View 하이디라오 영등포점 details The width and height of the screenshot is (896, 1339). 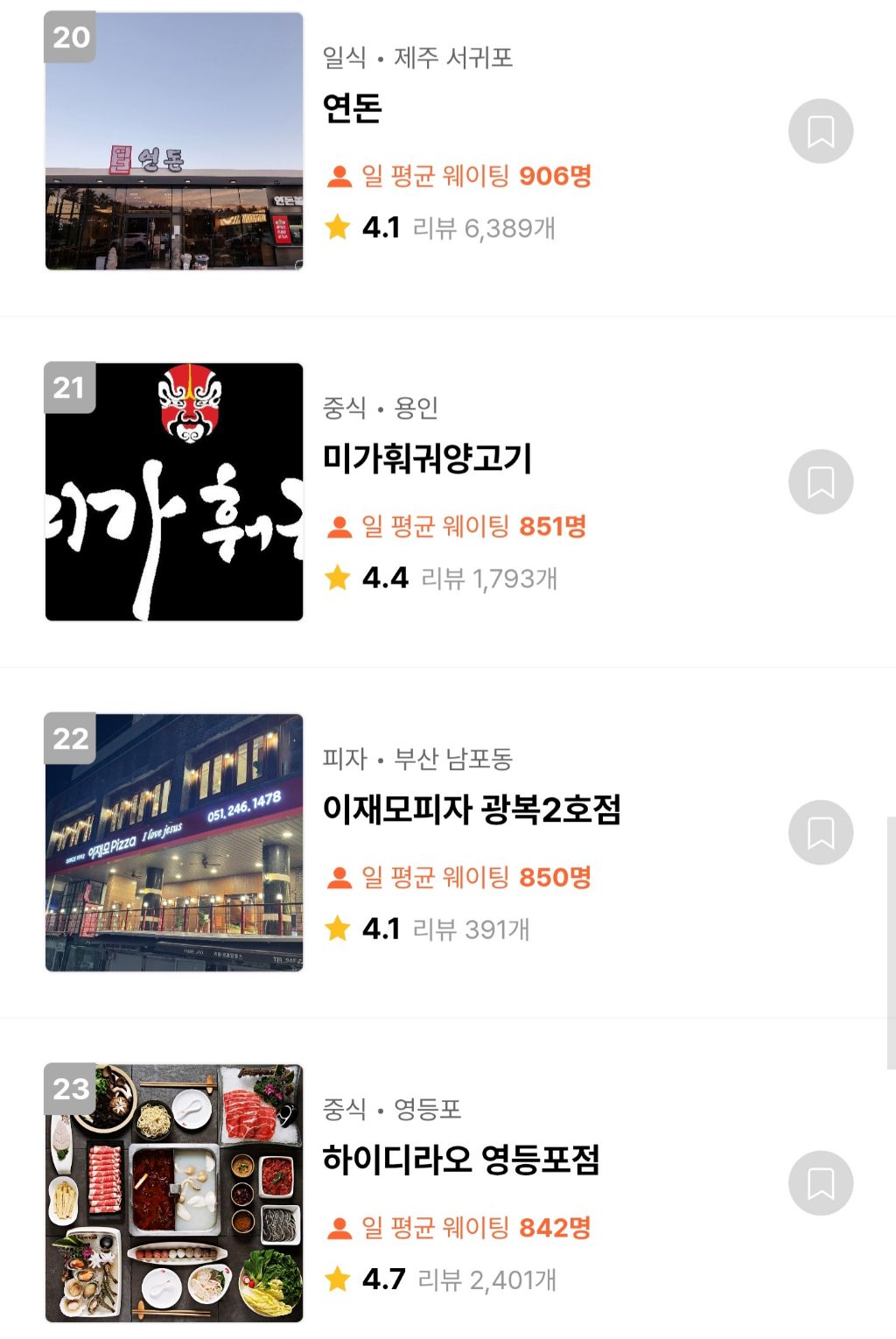click(x=461, y=1159)
